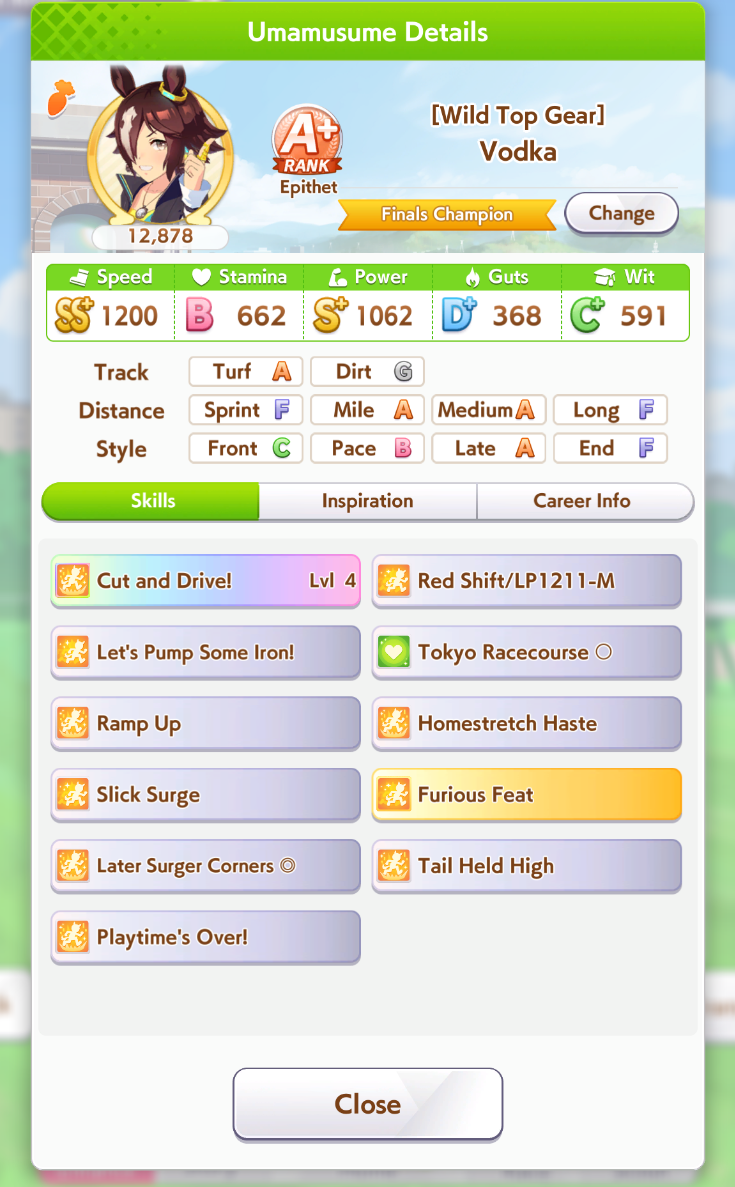Screen dimensions: 735x1187
Task: Open the Furious Feat gold skill
Action: click(x=527, y=795)
